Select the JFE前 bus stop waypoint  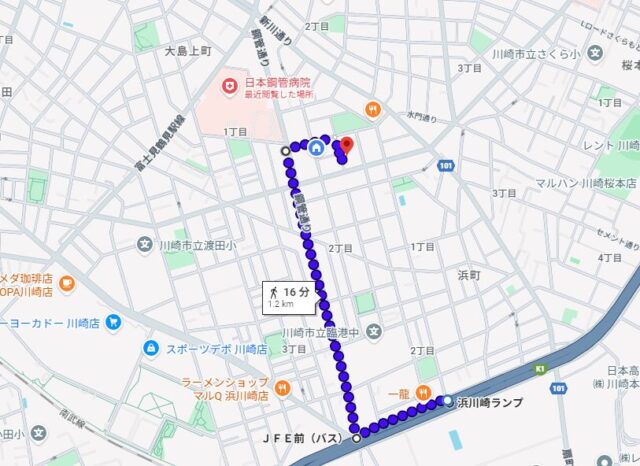[356, 438]
